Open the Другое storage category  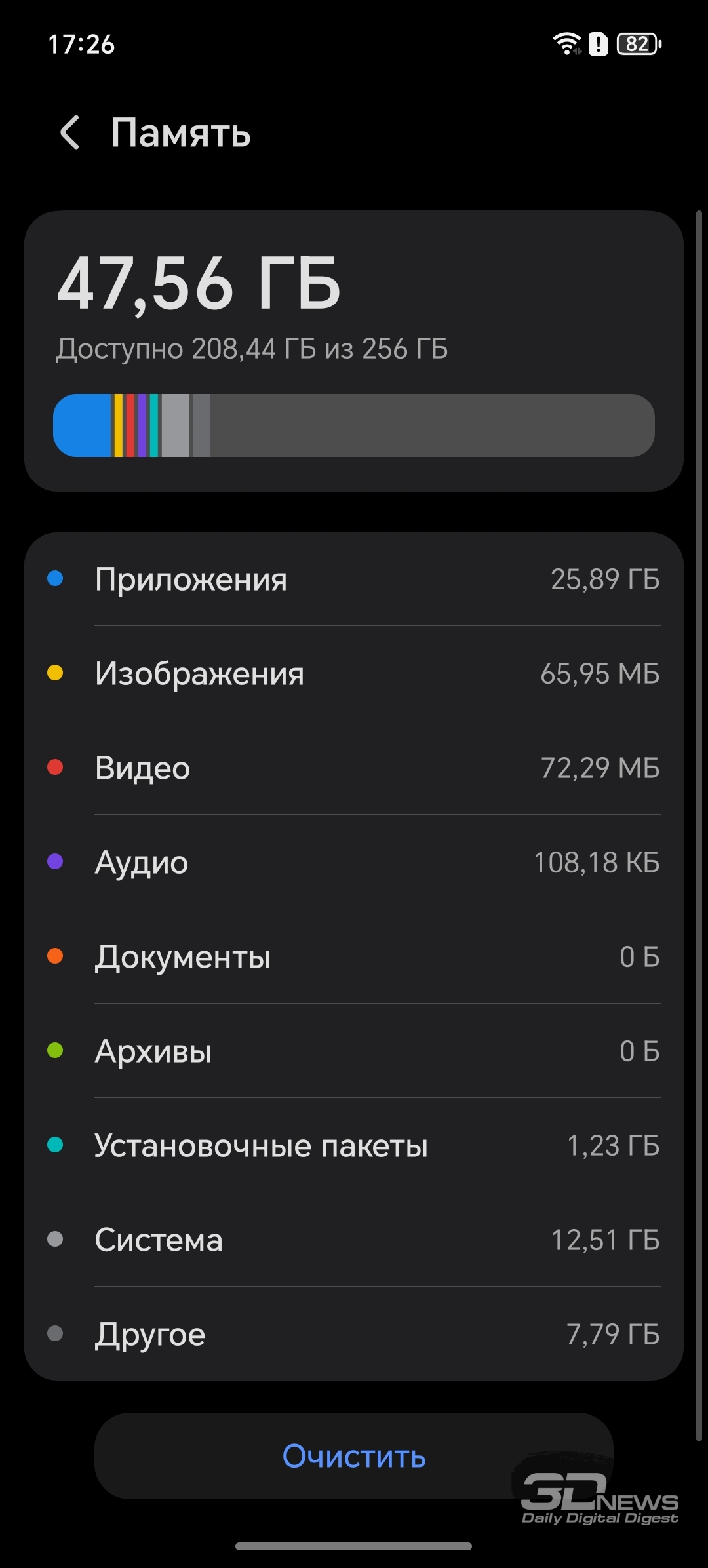(354, 1335)
